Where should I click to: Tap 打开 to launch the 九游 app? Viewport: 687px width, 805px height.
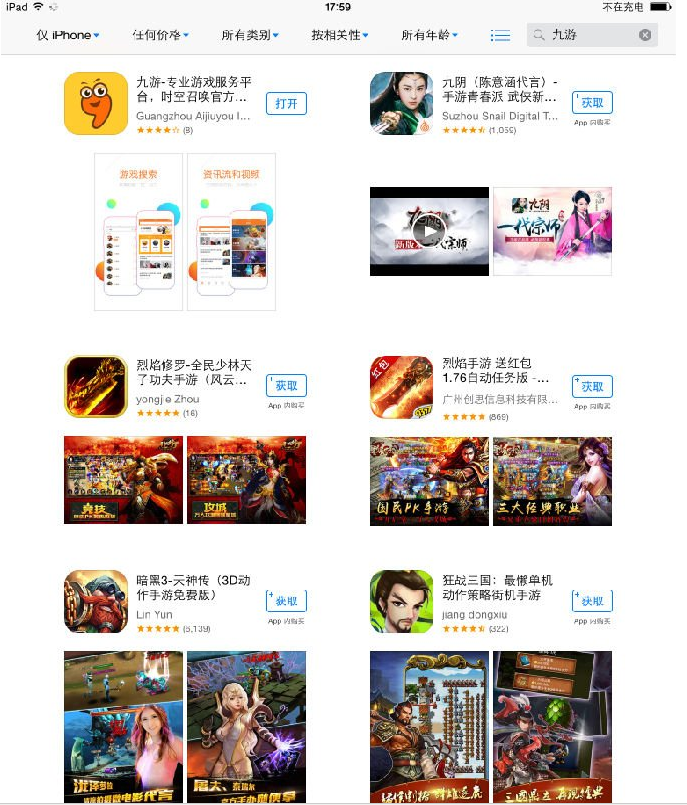(286, 104)
